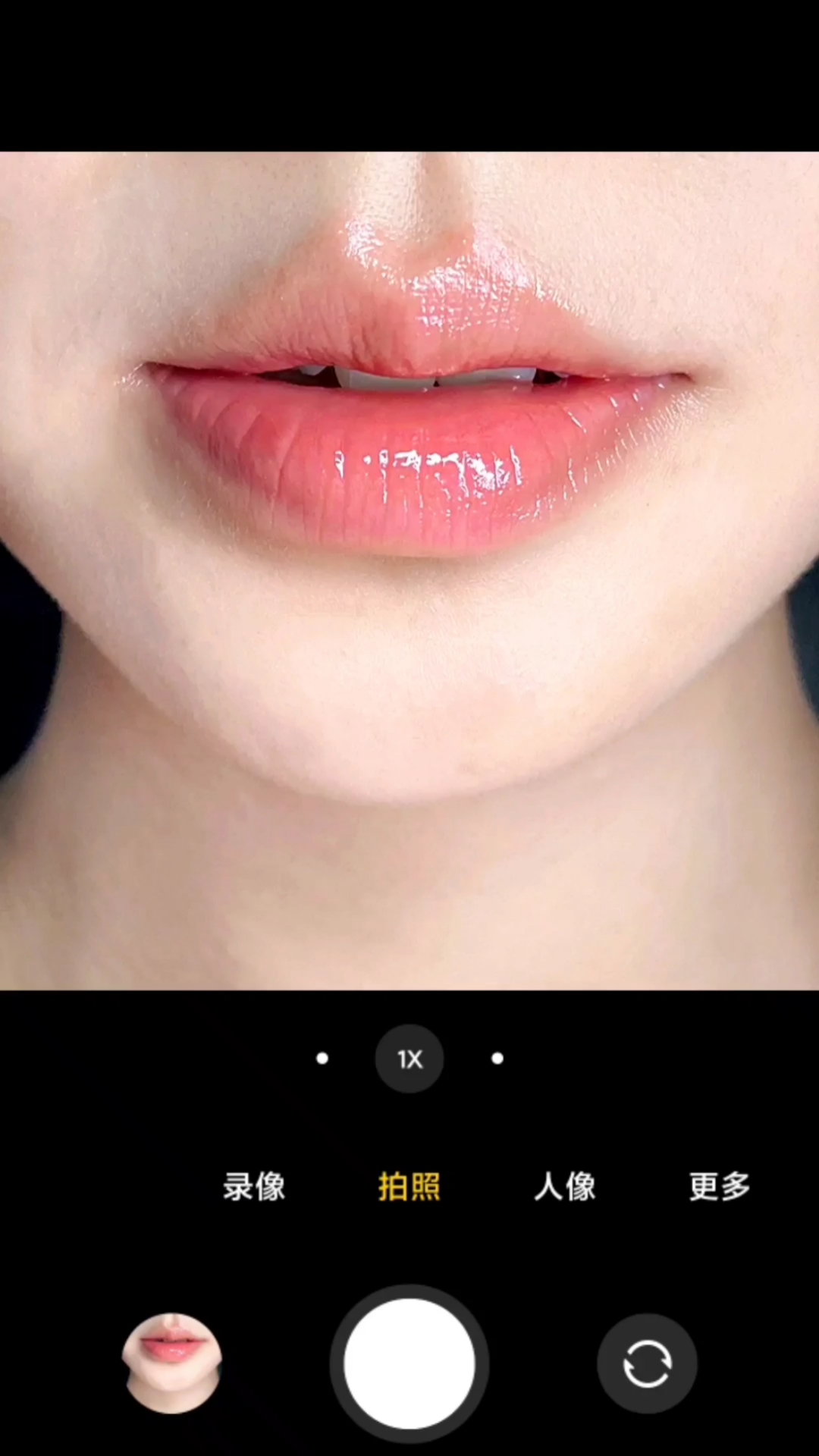Select the zoom dot left of 1X
Viewport: 819px width, 1456px height.
tap(322, 1059)
